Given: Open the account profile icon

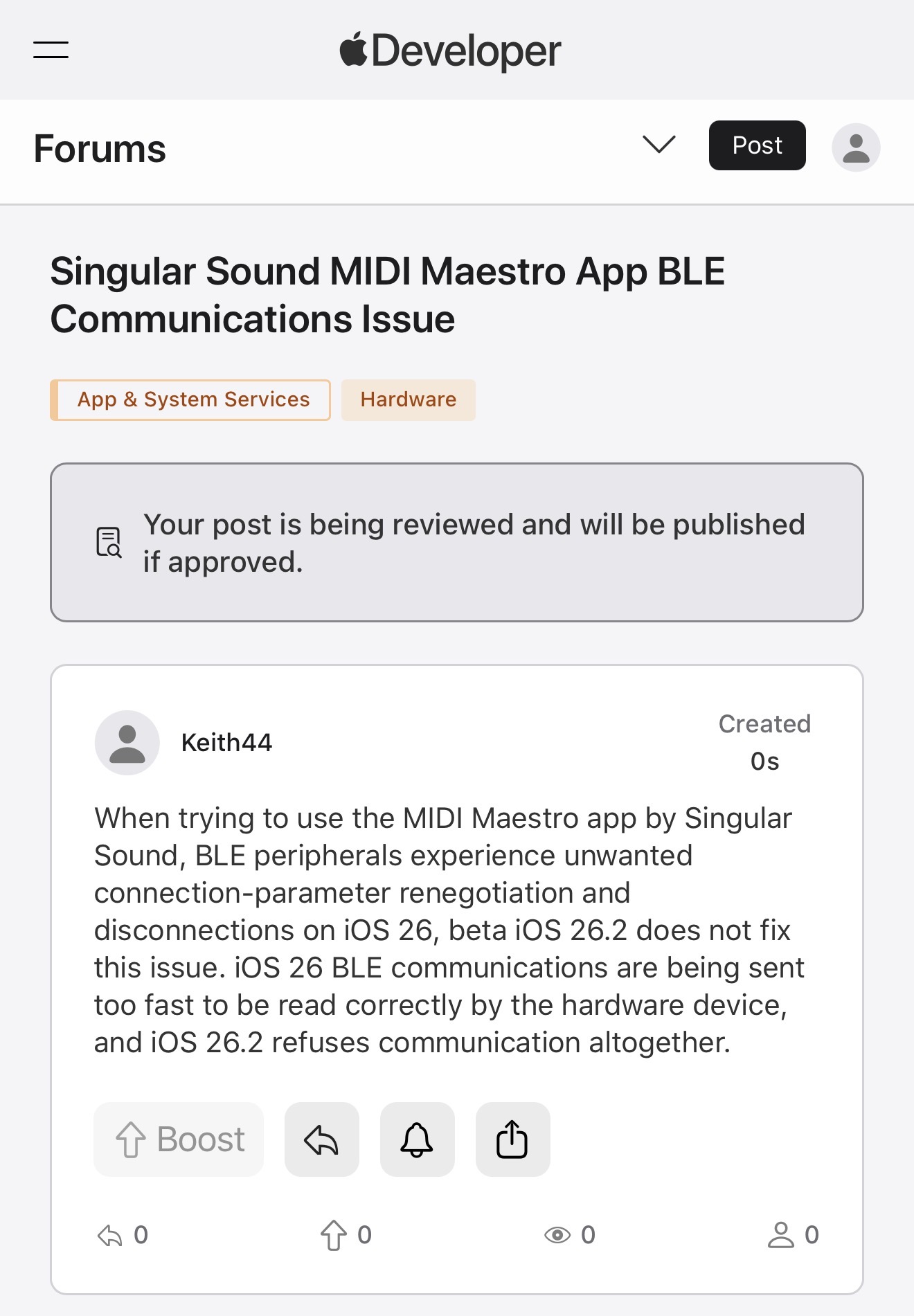Looking at the screenshot, I should tap(856, 147).
